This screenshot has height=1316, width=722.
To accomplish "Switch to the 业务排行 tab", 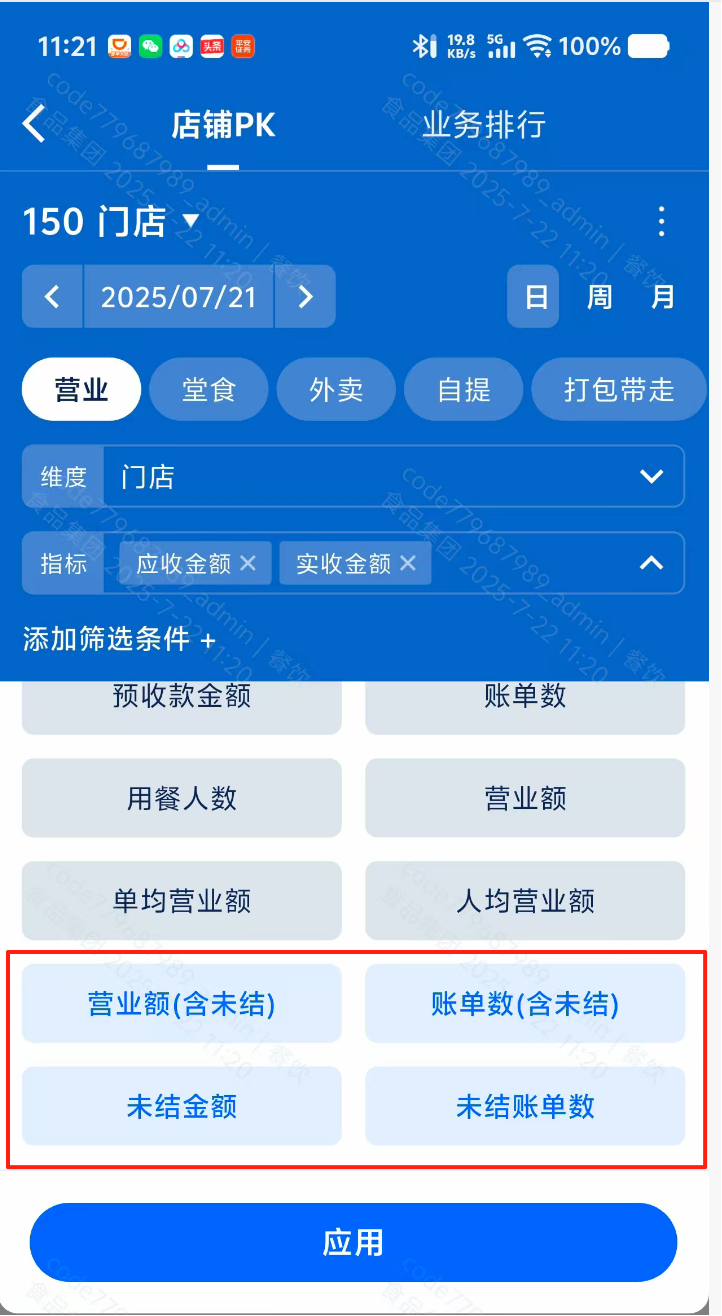I will tap(483, 125).
